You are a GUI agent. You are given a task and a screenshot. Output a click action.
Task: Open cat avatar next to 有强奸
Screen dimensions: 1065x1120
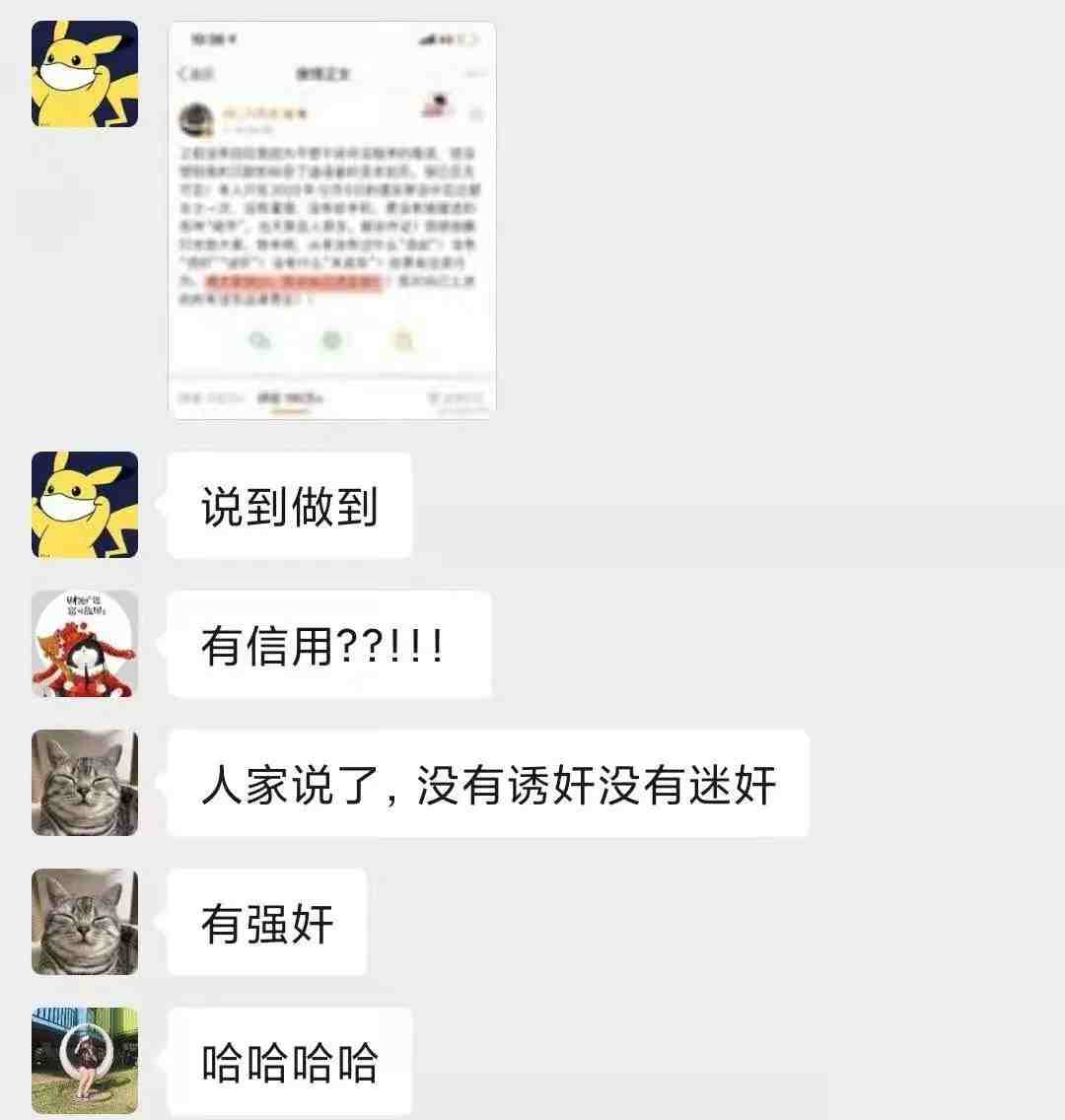pyautogui.click(x=85, y=922)
